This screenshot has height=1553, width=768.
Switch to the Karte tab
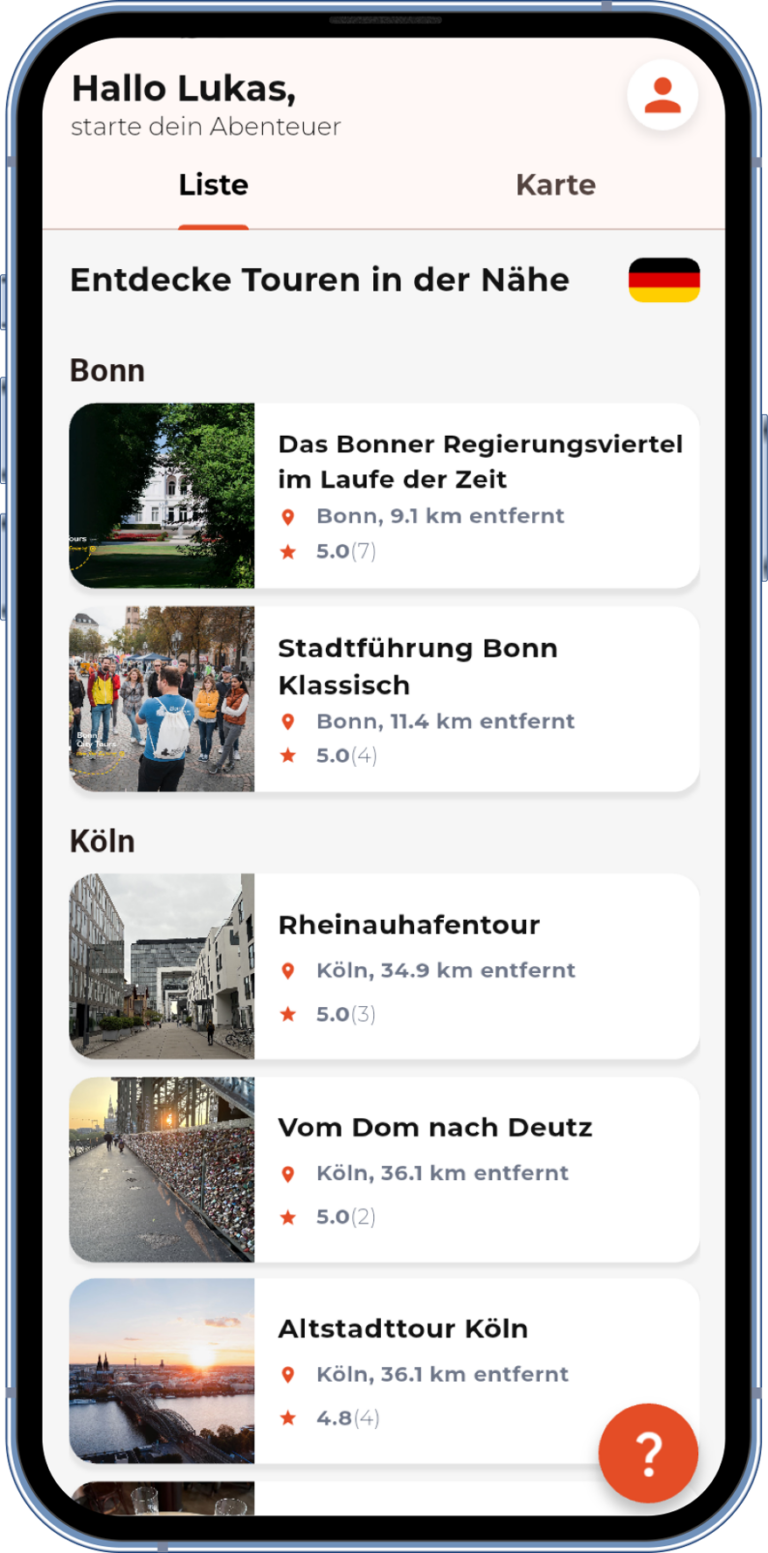pyautogui.click(x=555, y=186)
